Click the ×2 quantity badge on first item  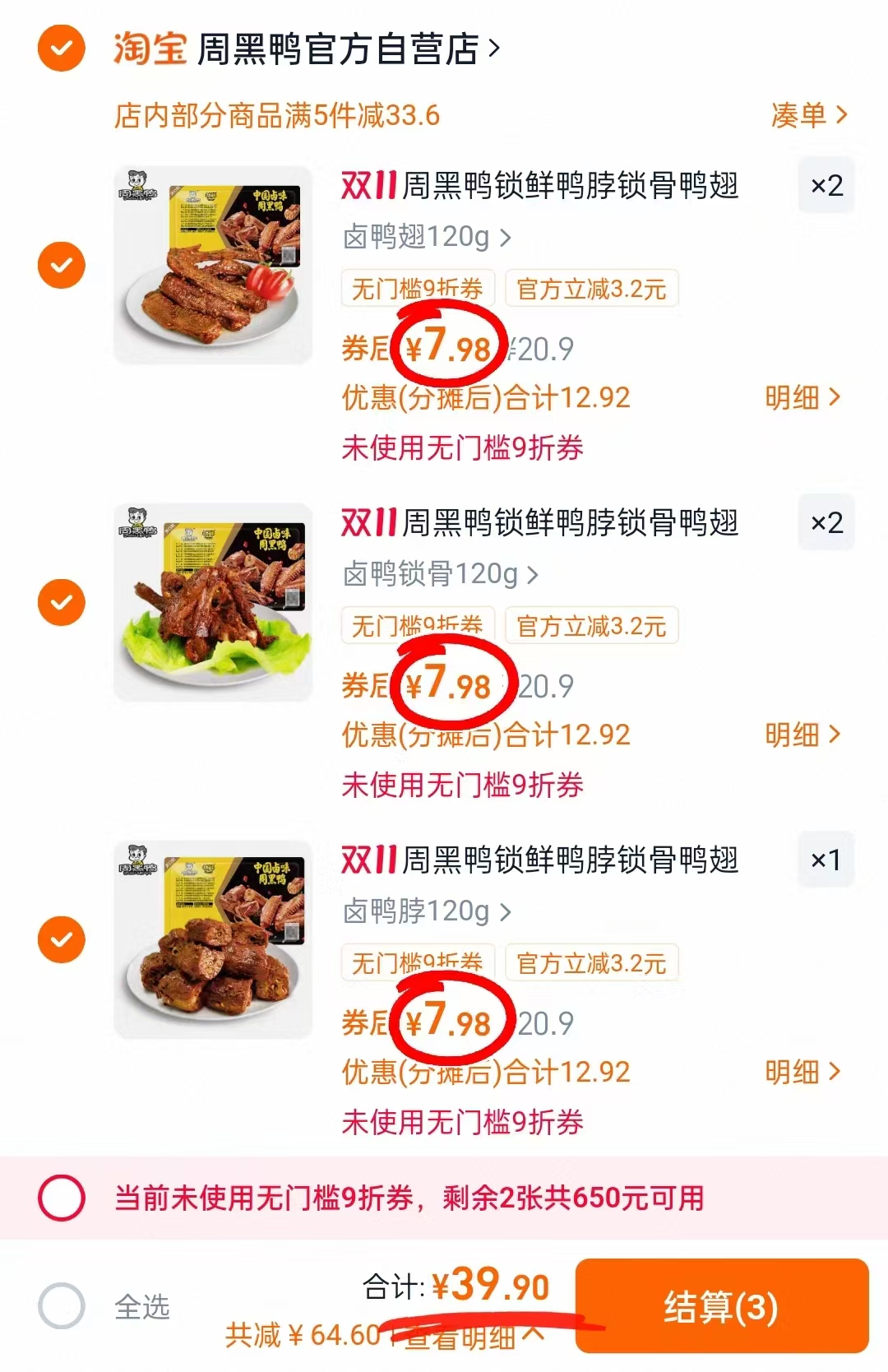(x=826, y=187)
